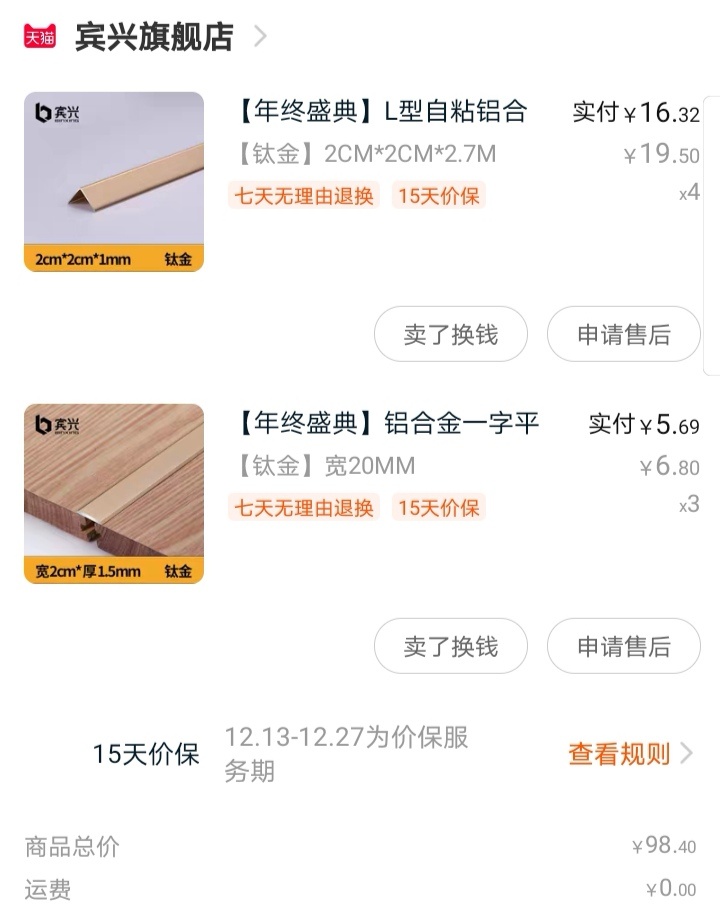
Task: Request 申请售后 for the 铝合金一字平 item
Action: 623,646
